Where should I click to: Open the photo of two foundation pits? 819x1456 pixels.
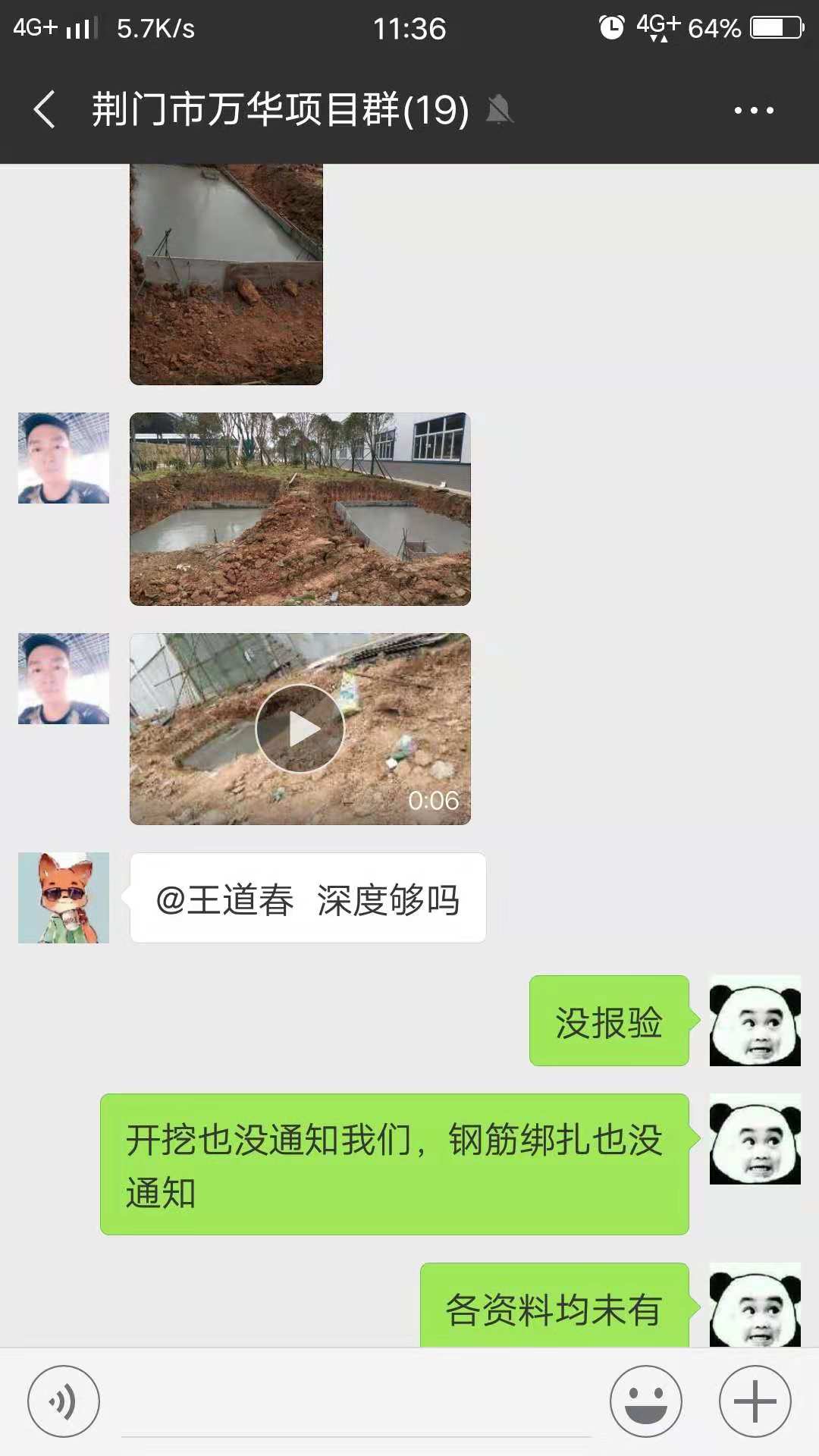(x=300, y=509)
